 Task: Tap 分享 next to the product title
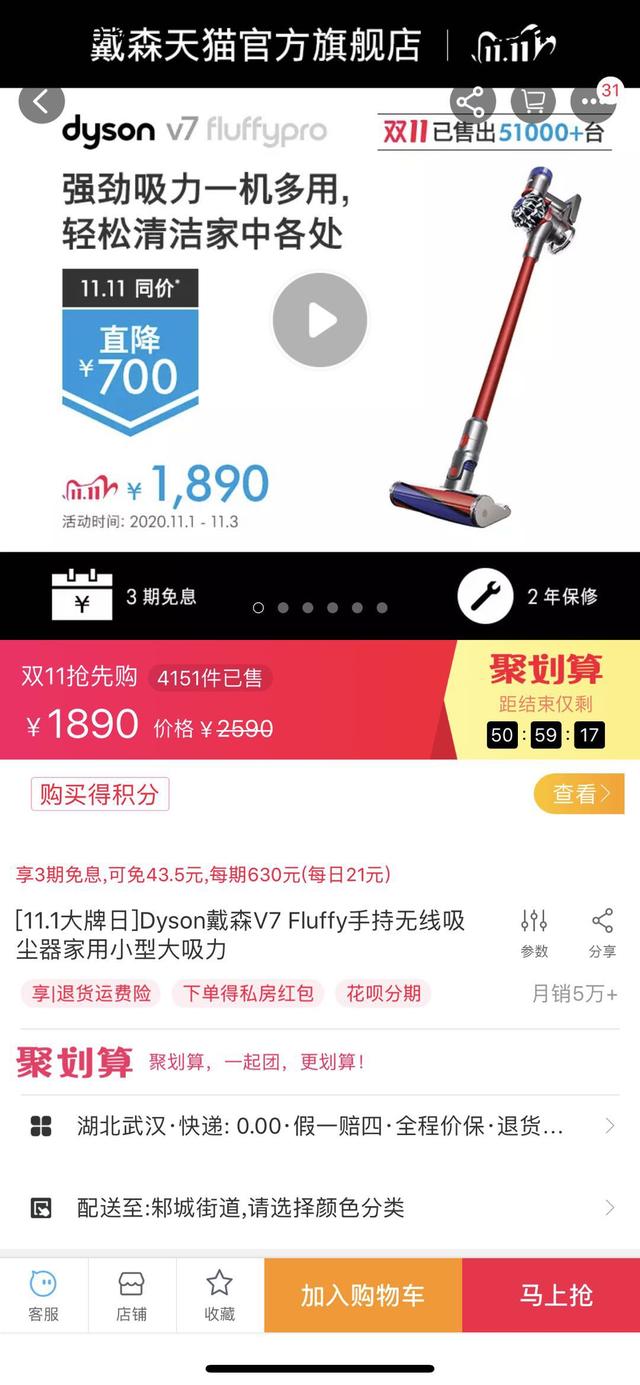click(x=602, y=933)
